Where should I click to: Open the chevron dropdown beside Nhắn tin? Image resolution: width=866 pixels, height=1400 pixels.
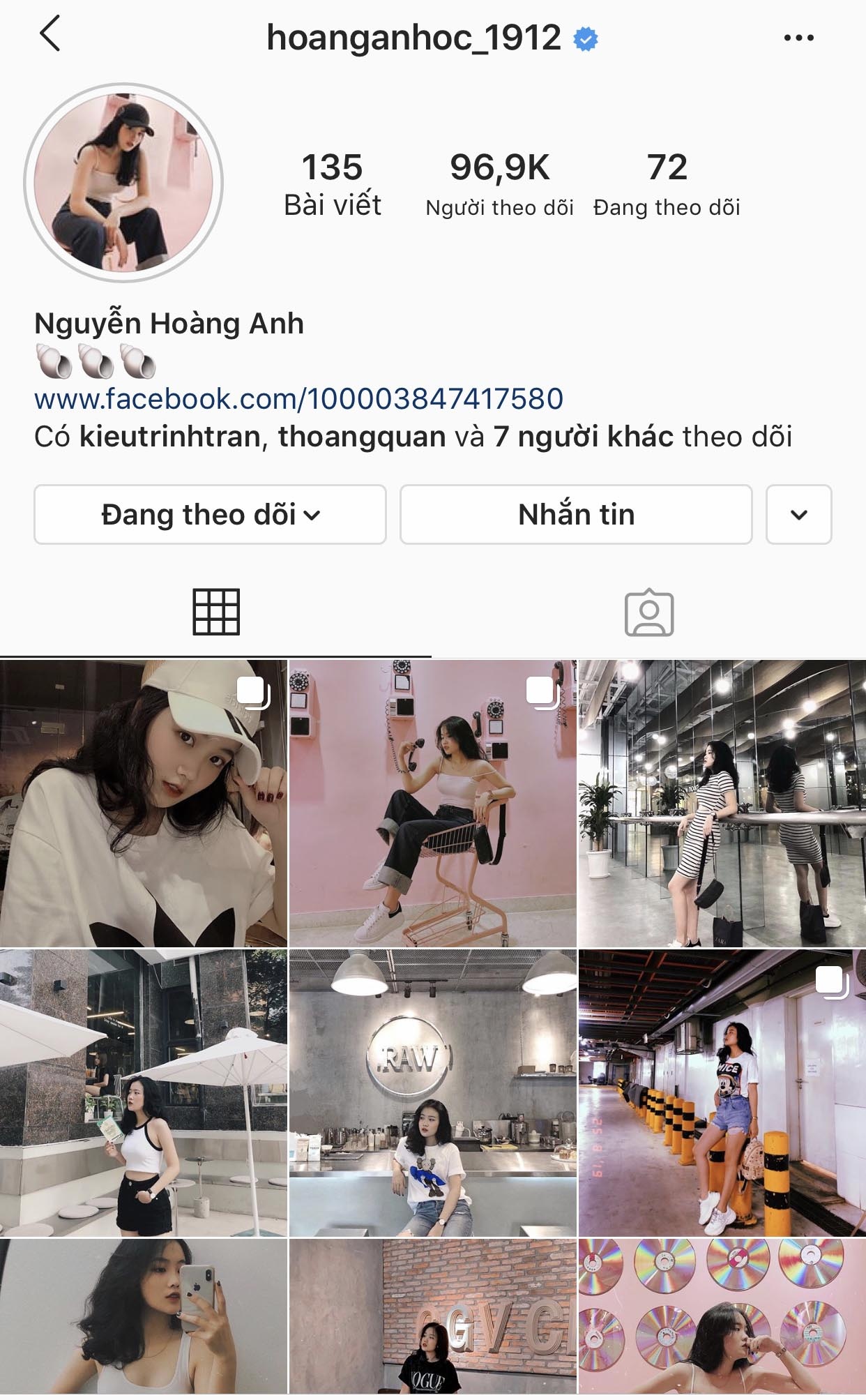799,514
